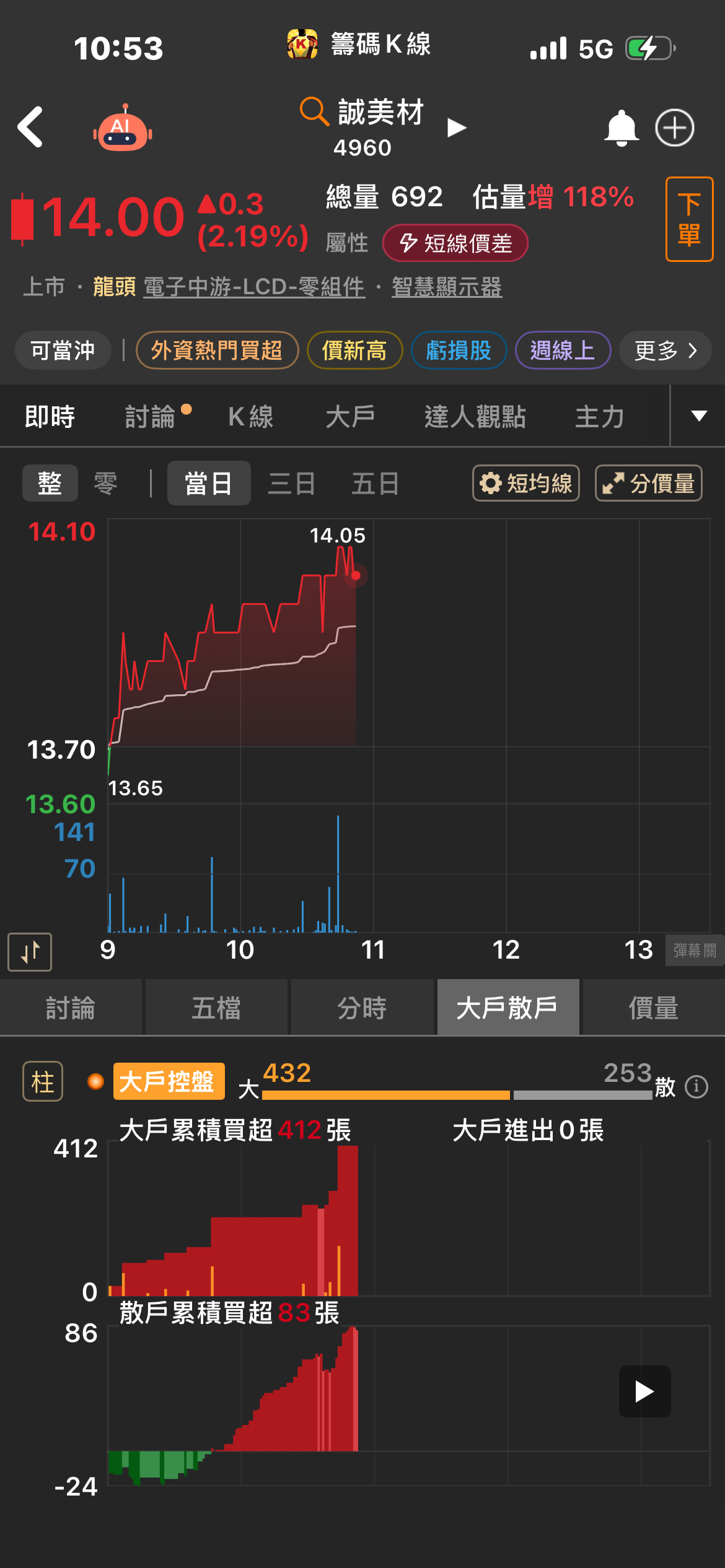Switch to the K線 tab
The image size is (725, 1568).
250,417
